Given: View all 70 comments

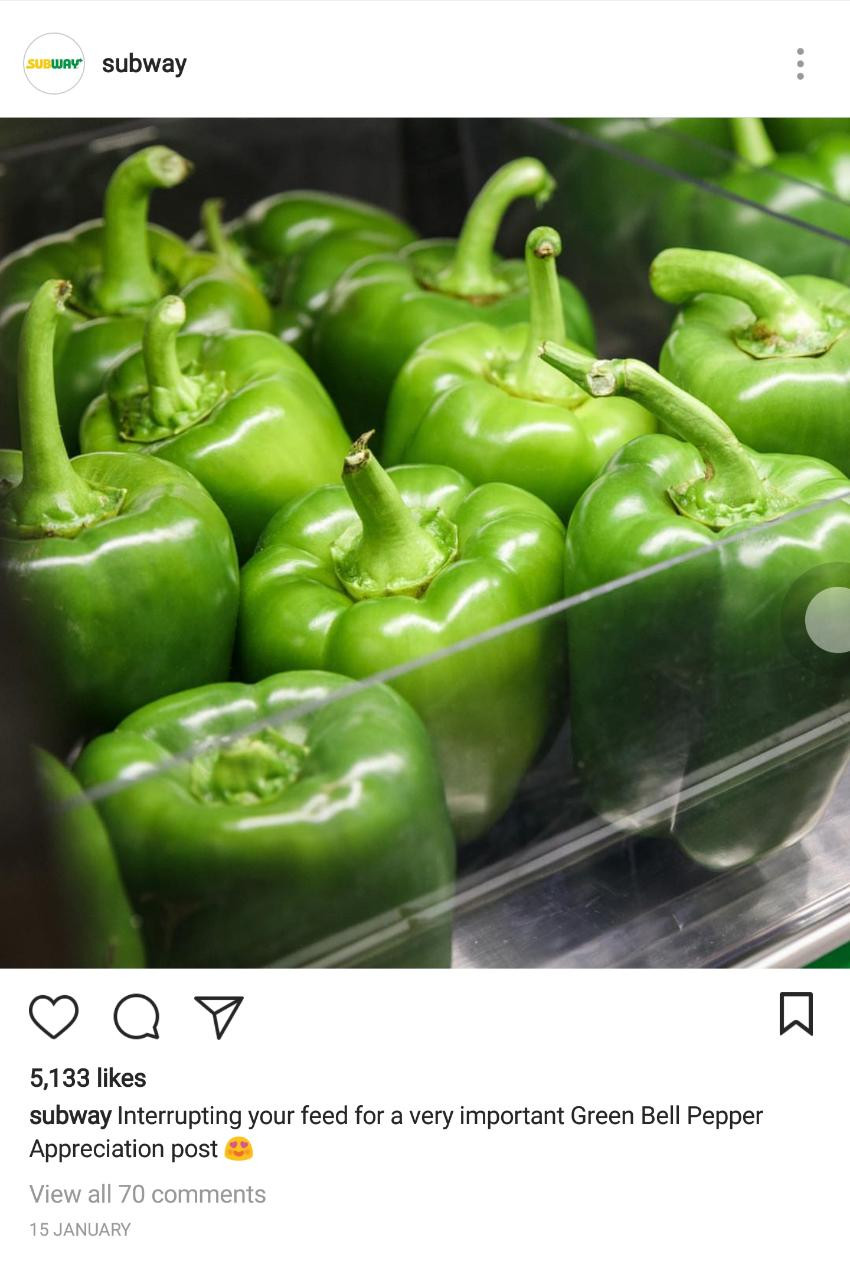Looking at the screenshot, I should click(147, 1194).
